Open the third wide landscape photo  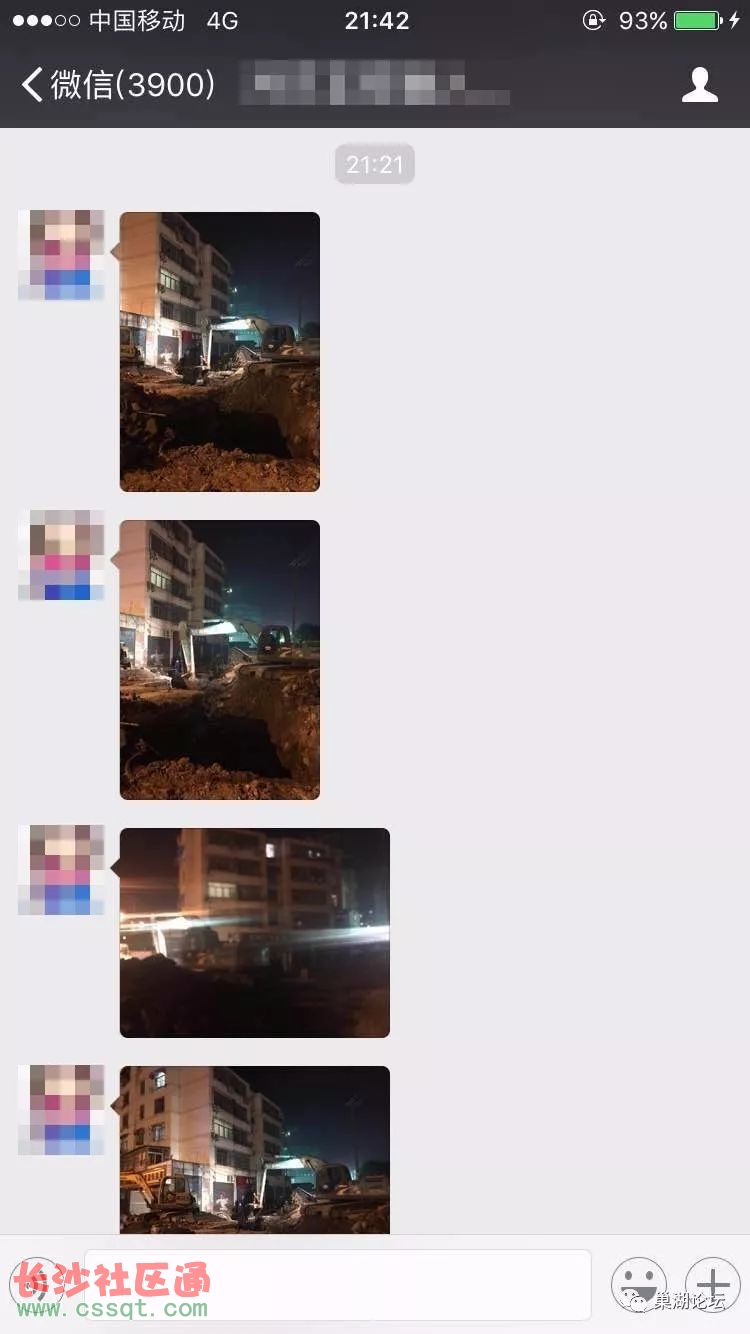coord(255,933)
